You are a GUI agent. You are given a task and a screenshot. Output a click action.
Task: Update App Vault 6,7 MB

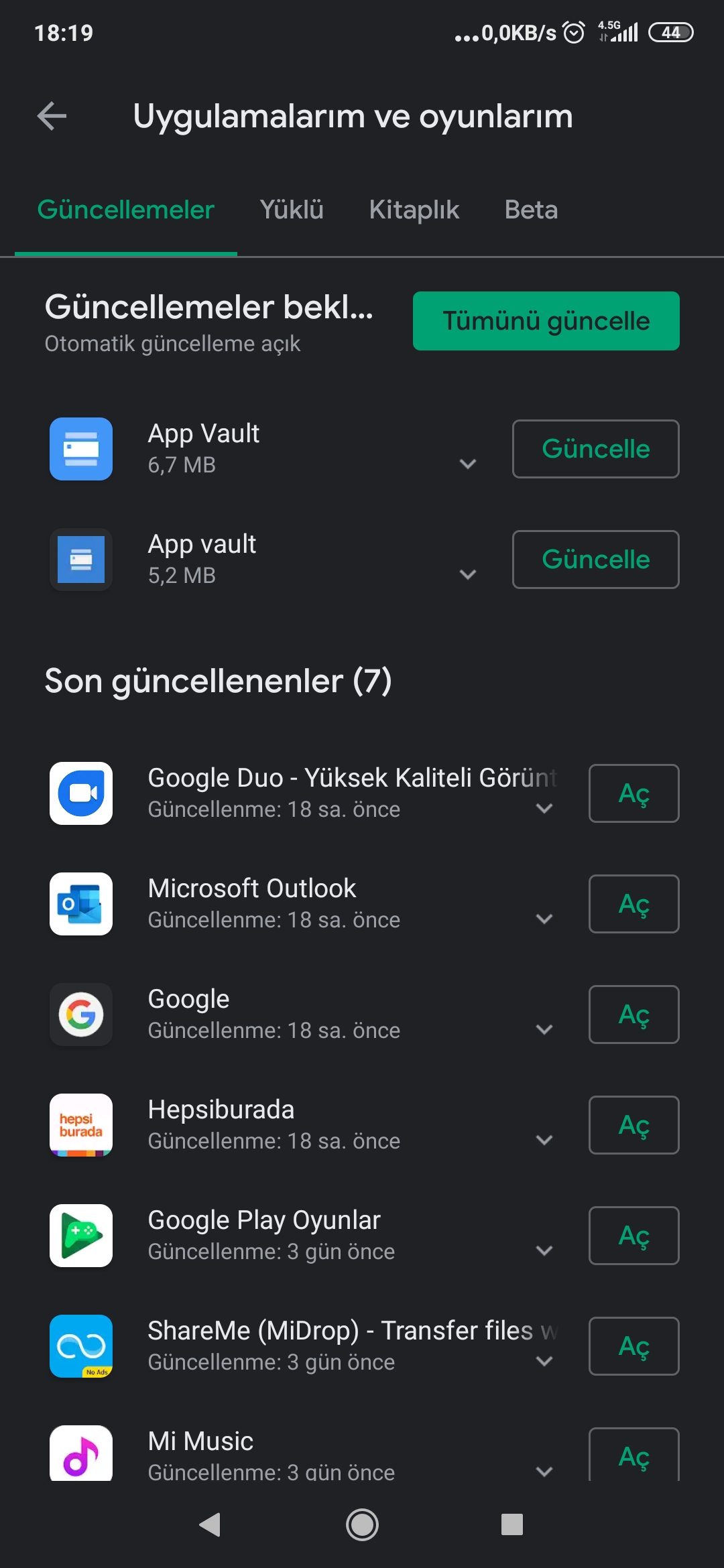tap(596, 449)
